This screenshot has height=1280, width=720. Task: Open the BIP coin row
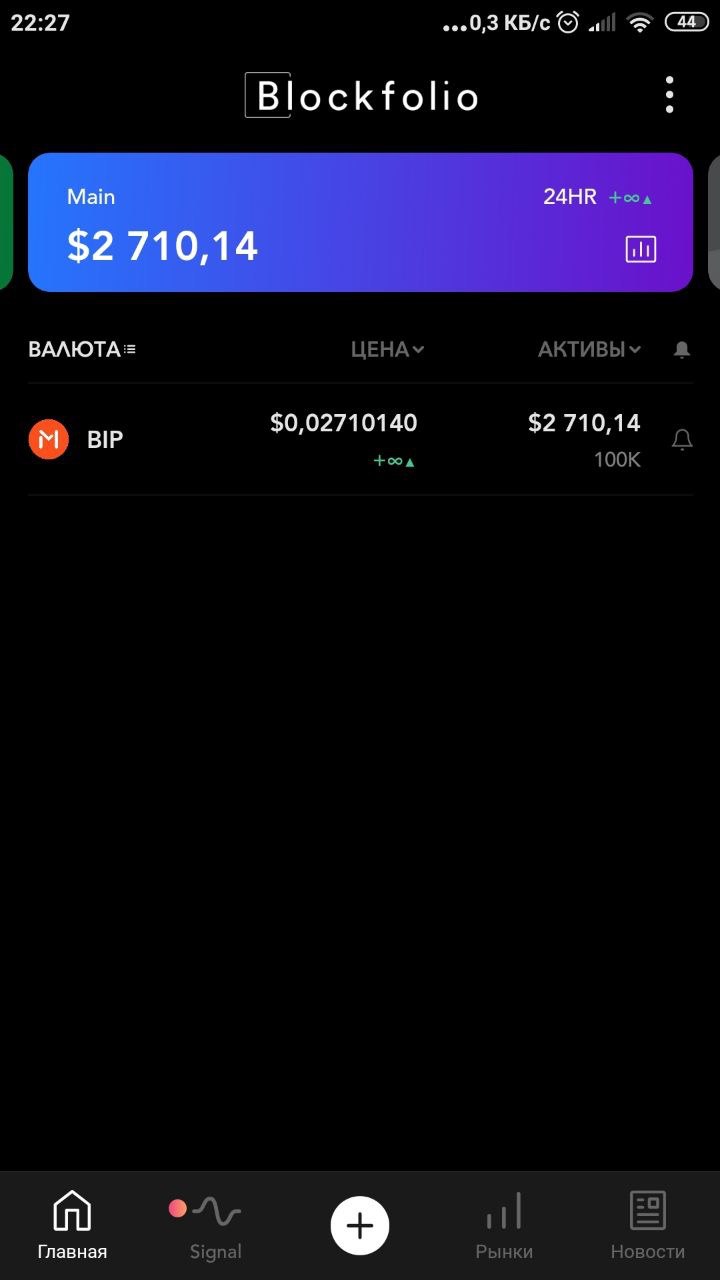tap(300, 439)
